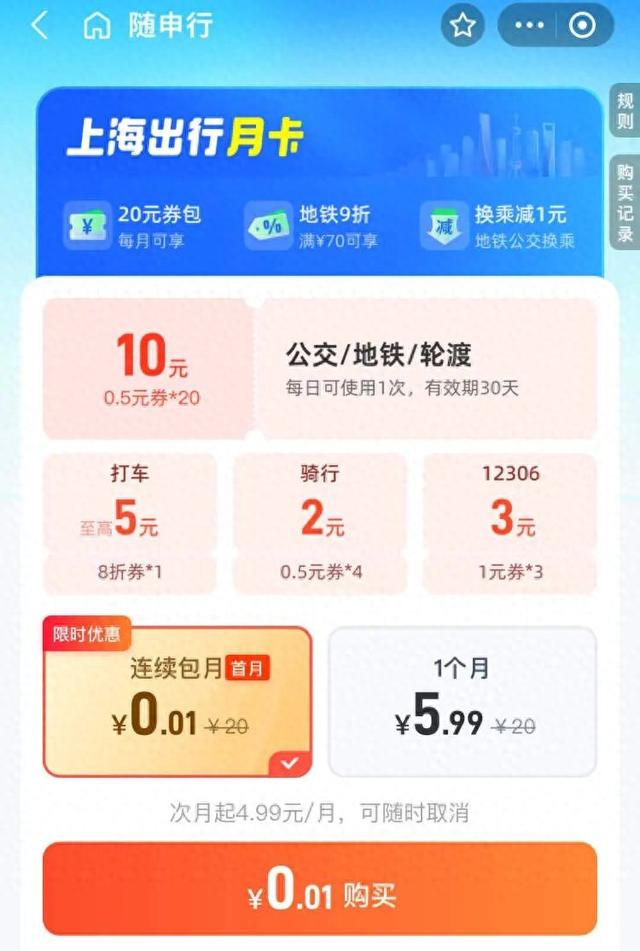
Task: View 购买记录 purchase history
Action: (625, 201)
